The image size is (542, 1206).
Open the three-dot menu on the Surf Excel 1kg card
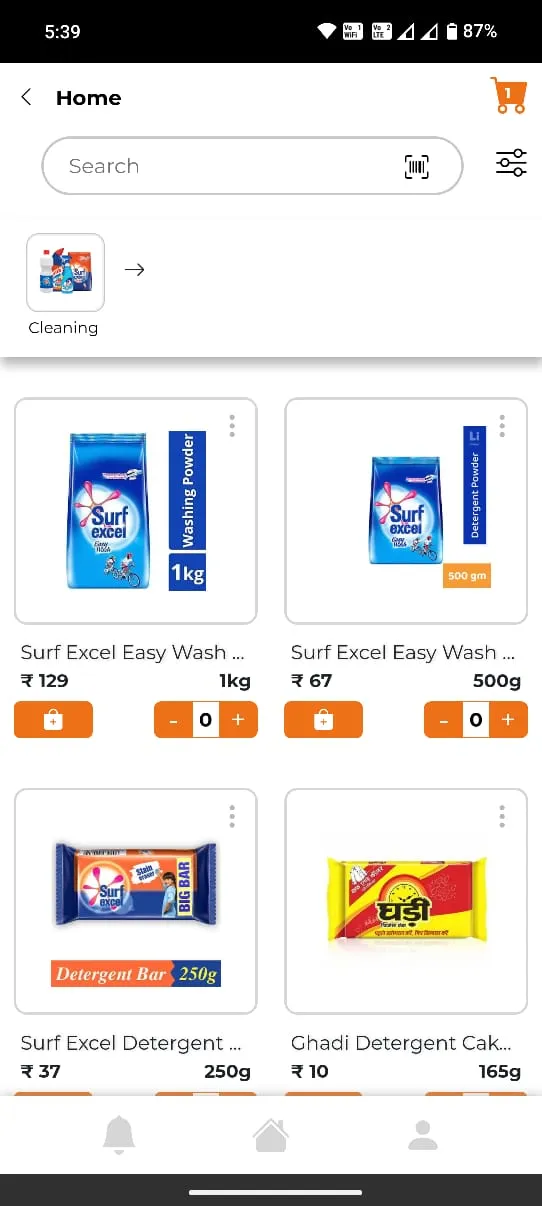click(x=232, y=426)
